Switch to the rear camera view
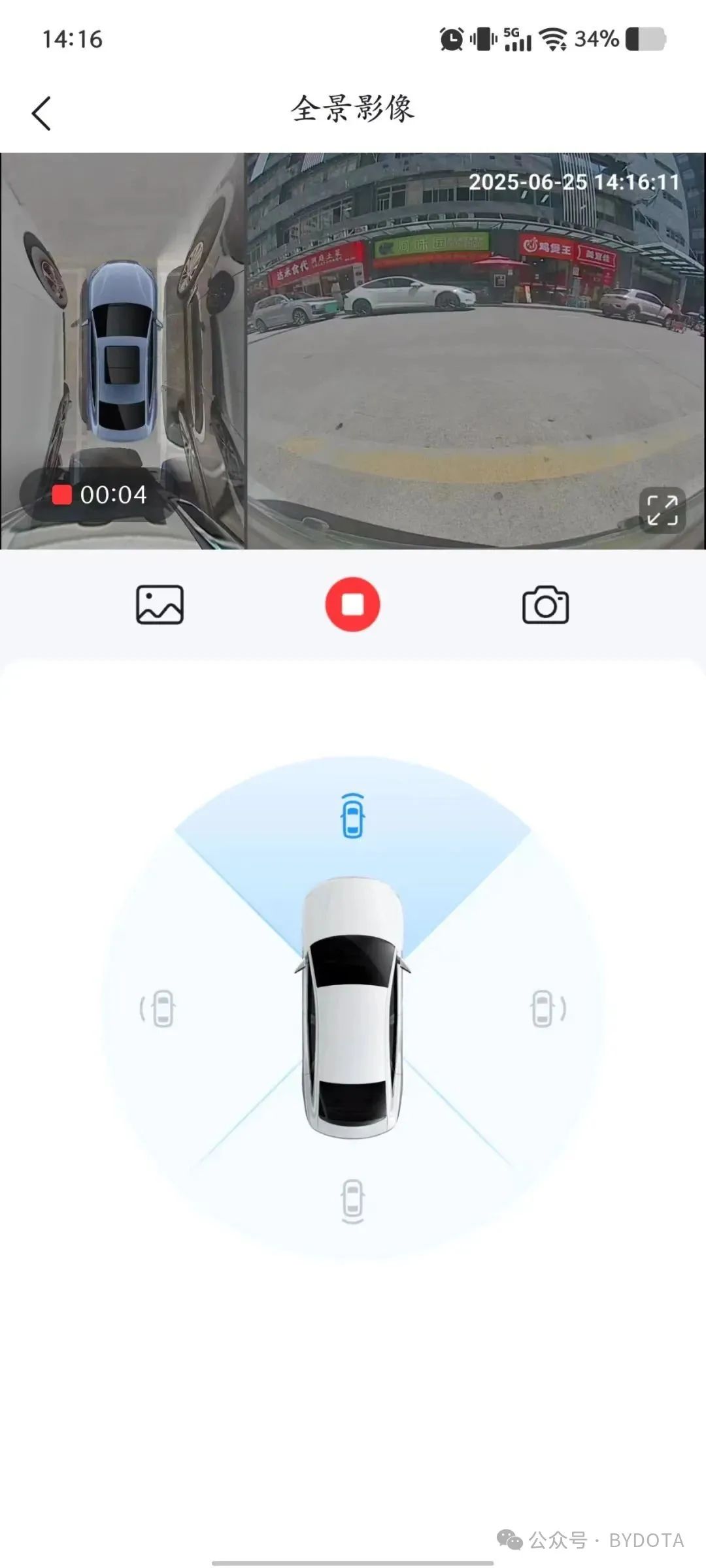 coord(352,1201)
